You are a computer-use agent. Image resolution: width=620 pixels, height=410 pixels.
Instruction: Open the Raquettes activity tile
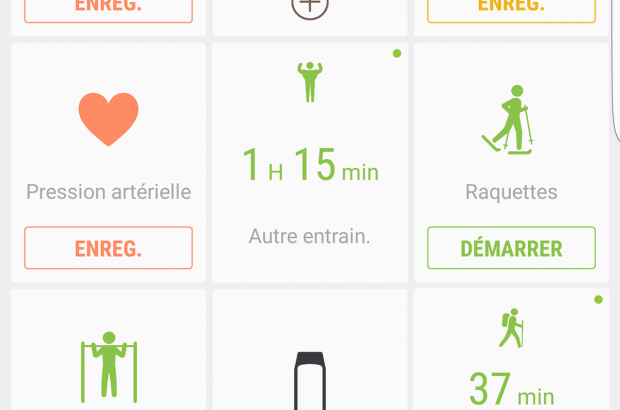pos(511,140)
